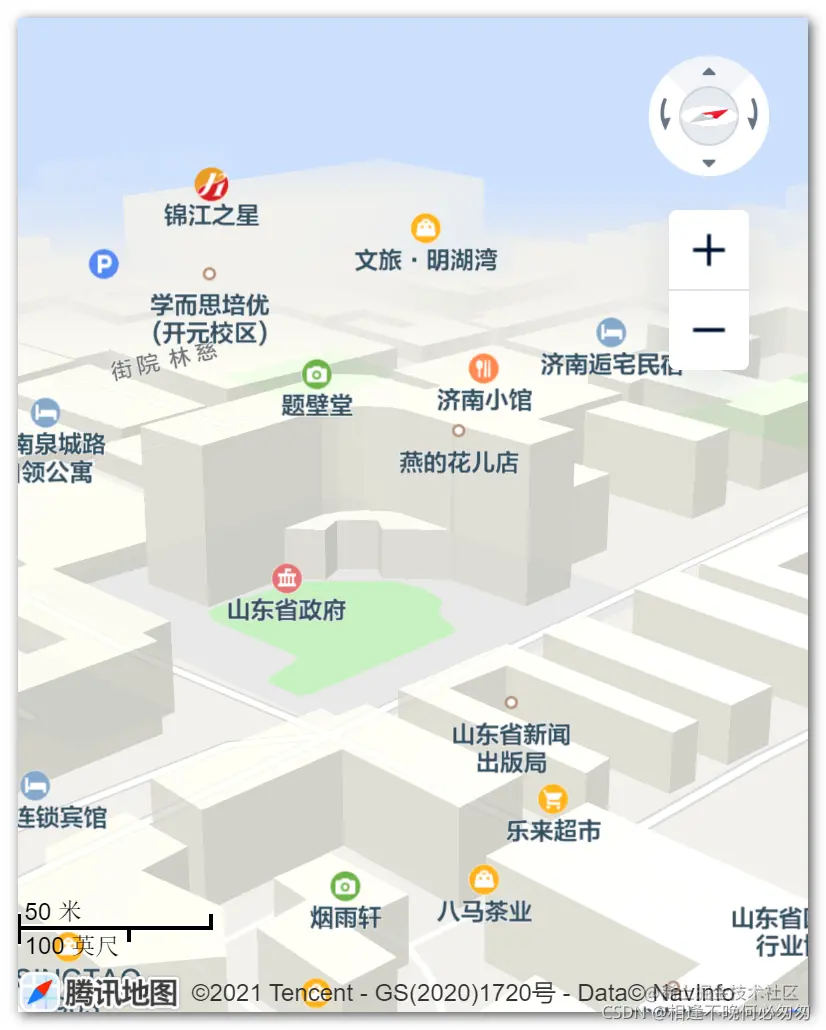Click the 文旅·明湖湾 shopping bag icon

tap(425, 228)
